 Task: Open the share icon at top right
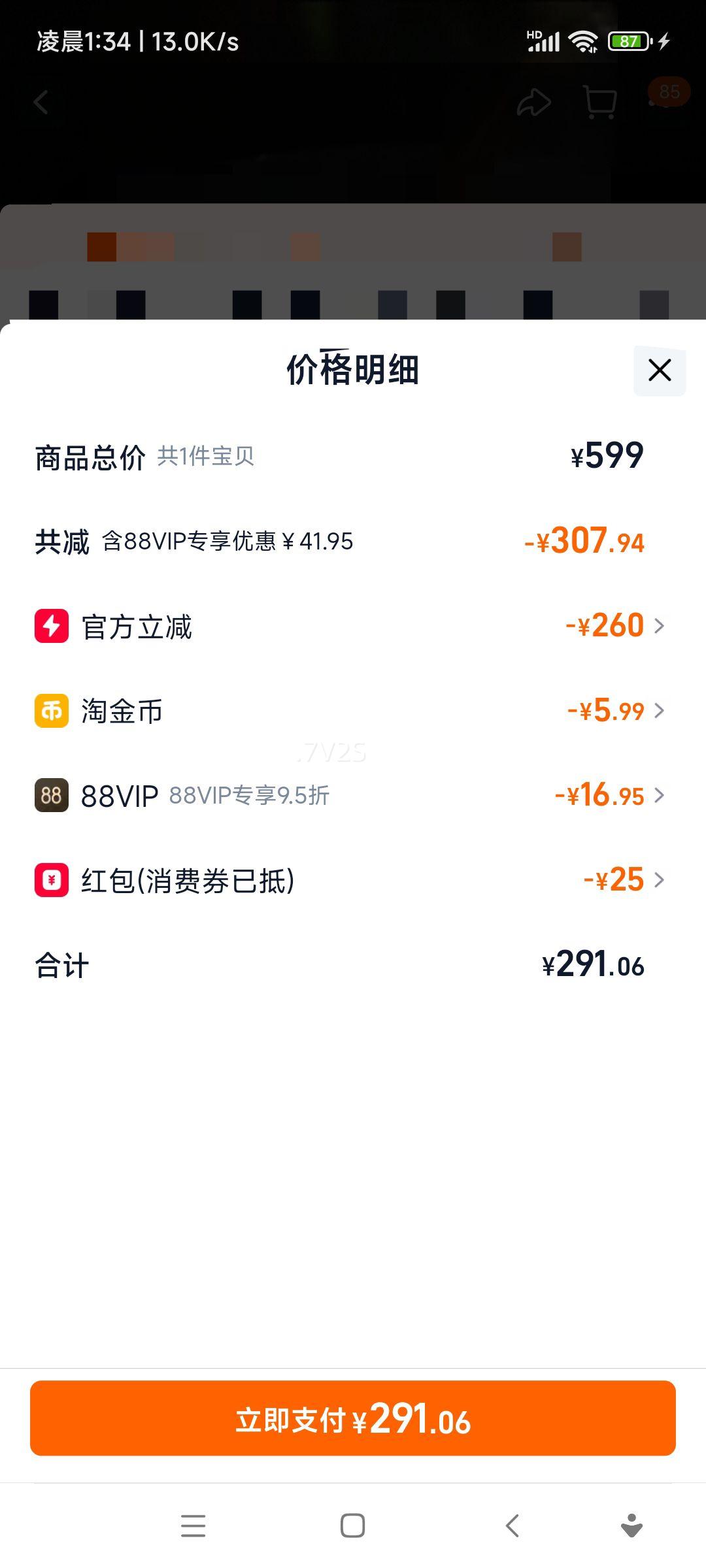534,102
